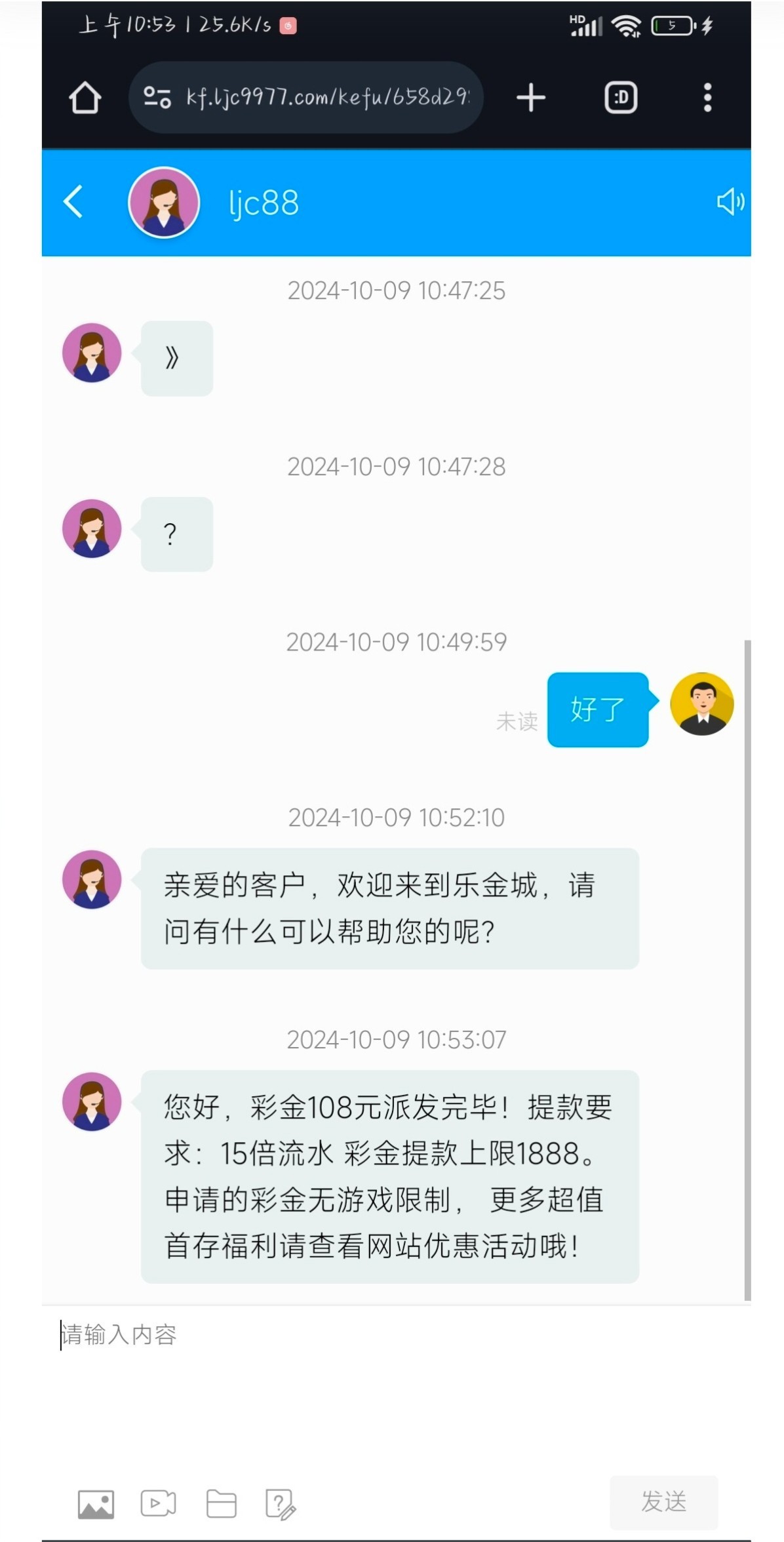Viewport: 784px width, 1542px height.
Task: Toggle the chat sound speaker icon
Action: click(730, 202)
